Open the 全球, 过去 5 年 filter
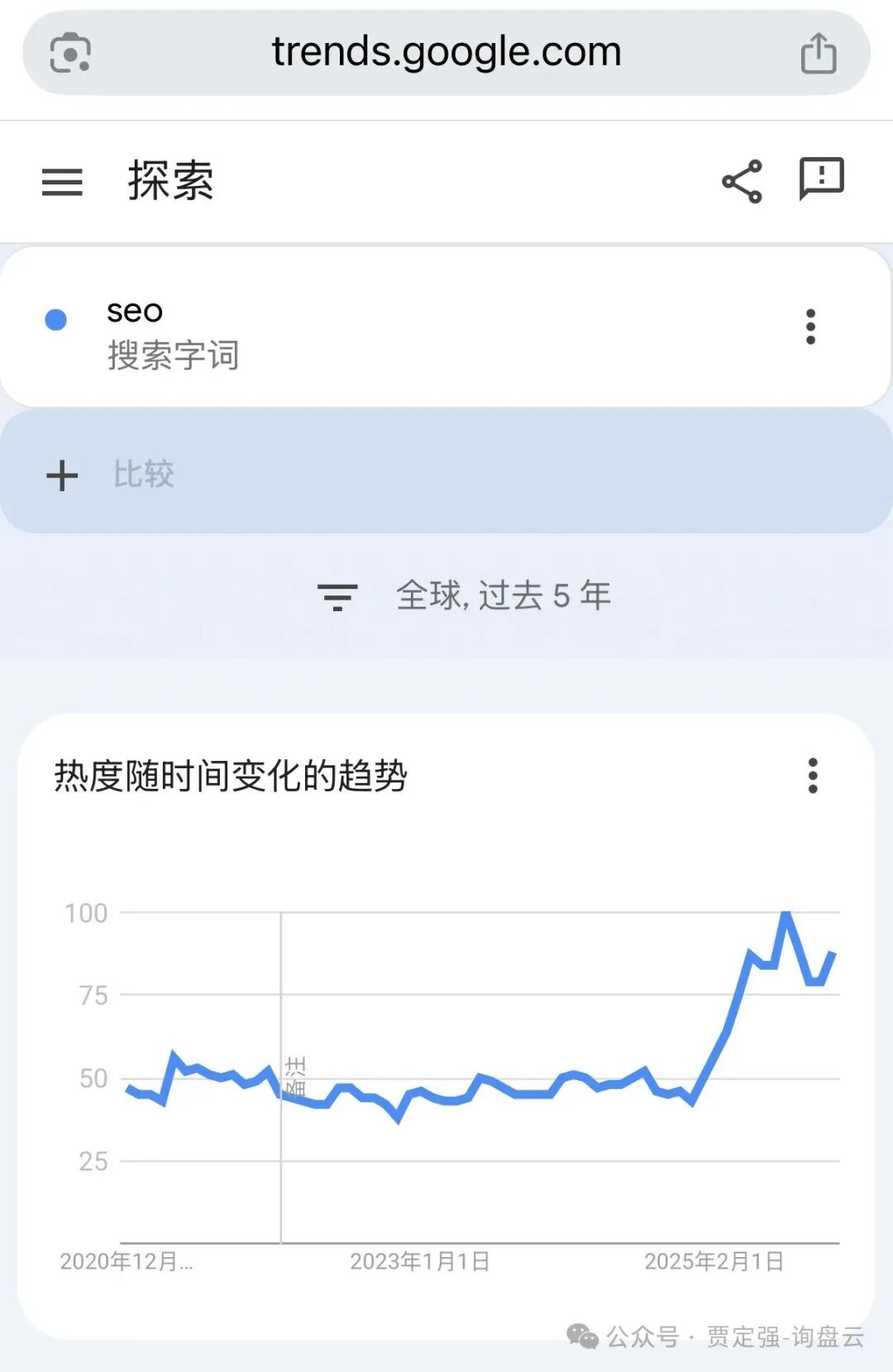893x1372 pixels. (x=463, y=595)
